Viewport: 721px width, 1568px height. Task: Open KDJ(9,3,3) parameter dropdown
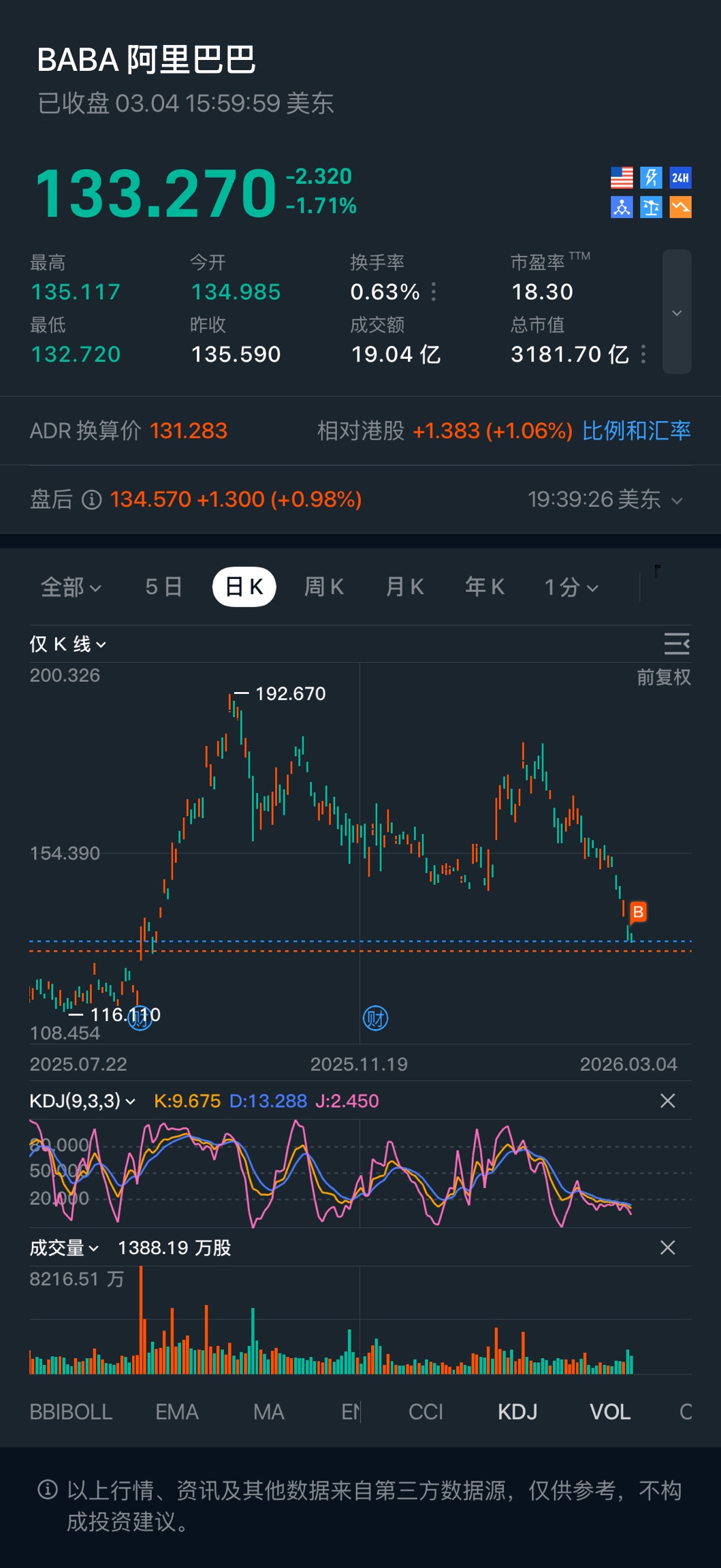click(82, 1101)
